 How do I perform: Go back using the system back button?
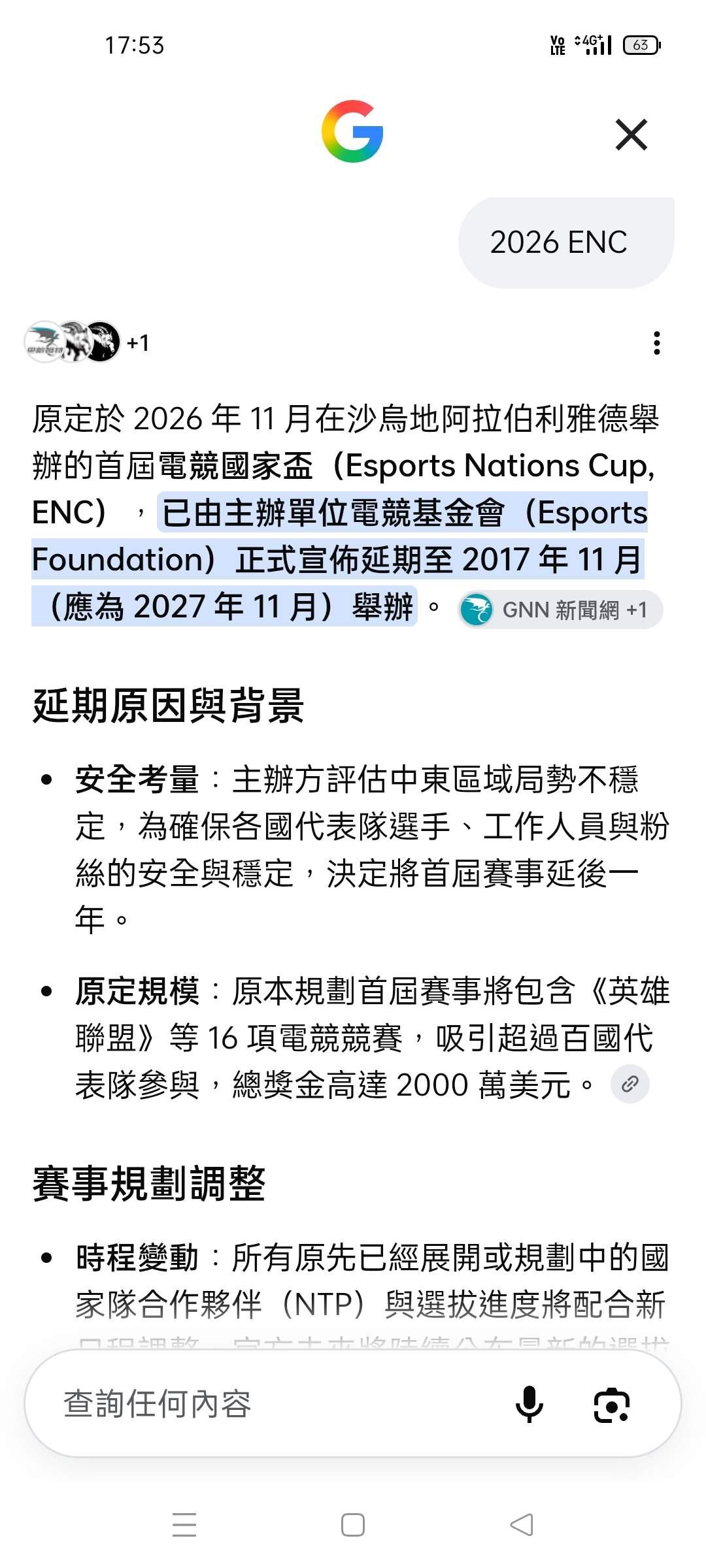click(x=522, y=1526)
